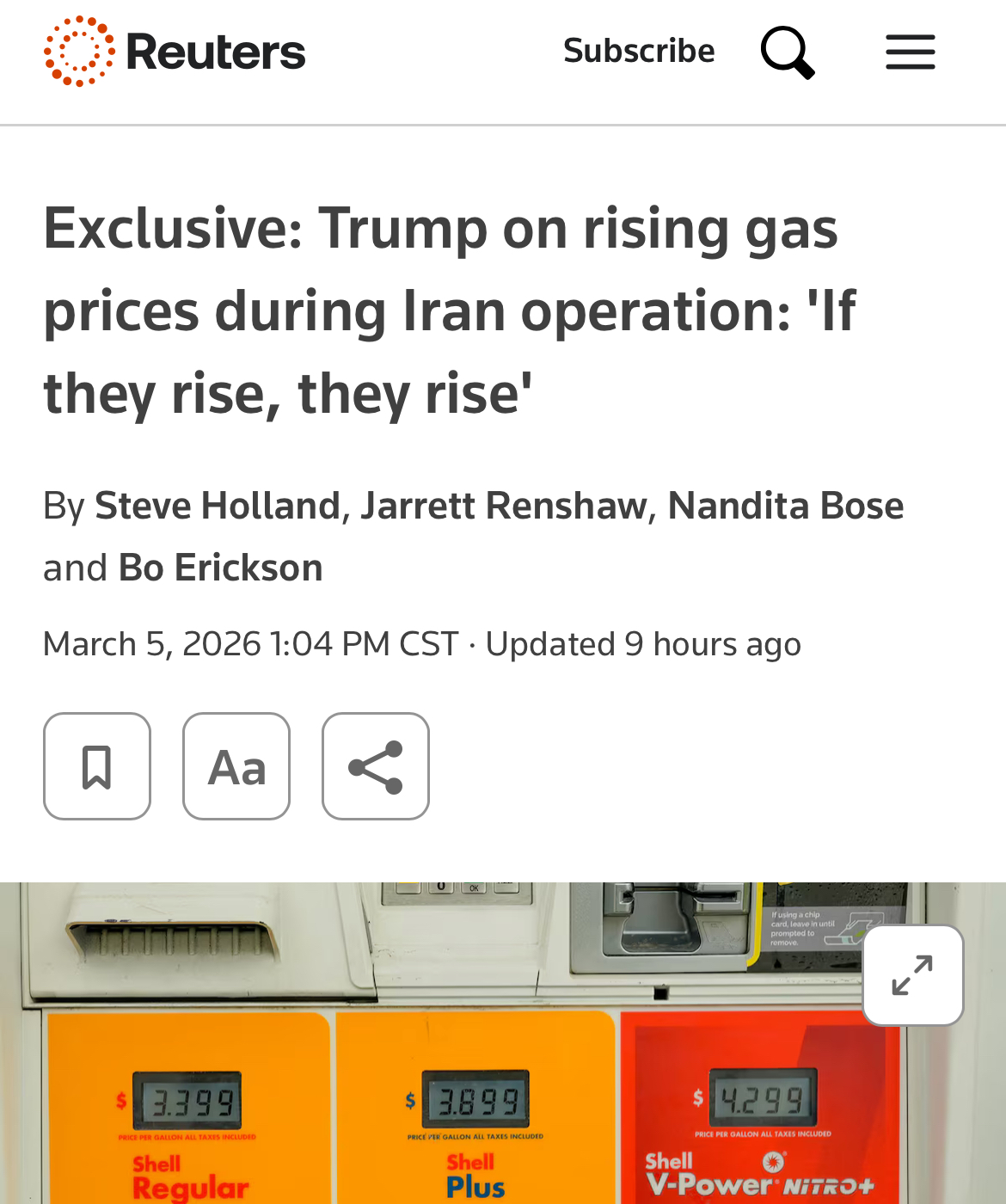
Task: Select the Subscribe menu option
Action: [639, 50]
